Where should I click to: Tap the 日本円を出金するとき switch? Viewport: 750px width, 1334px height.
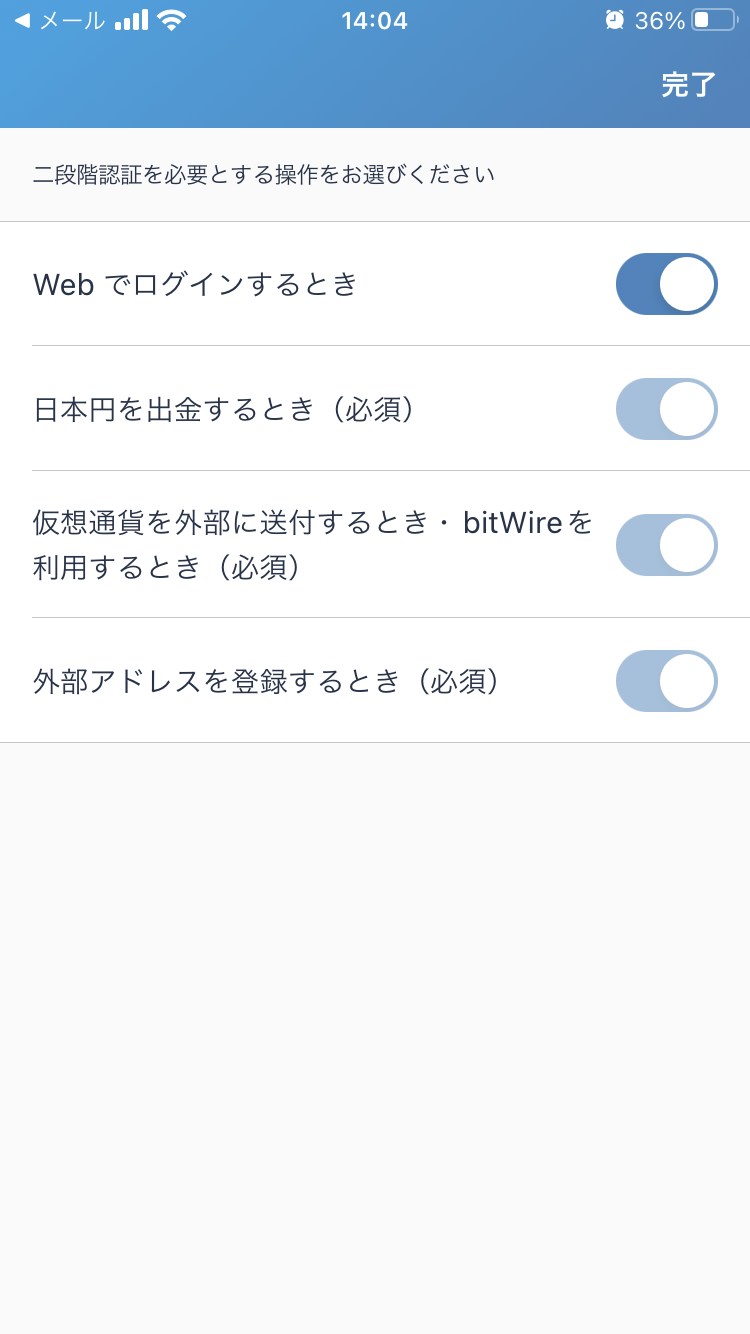coord(667,409)
